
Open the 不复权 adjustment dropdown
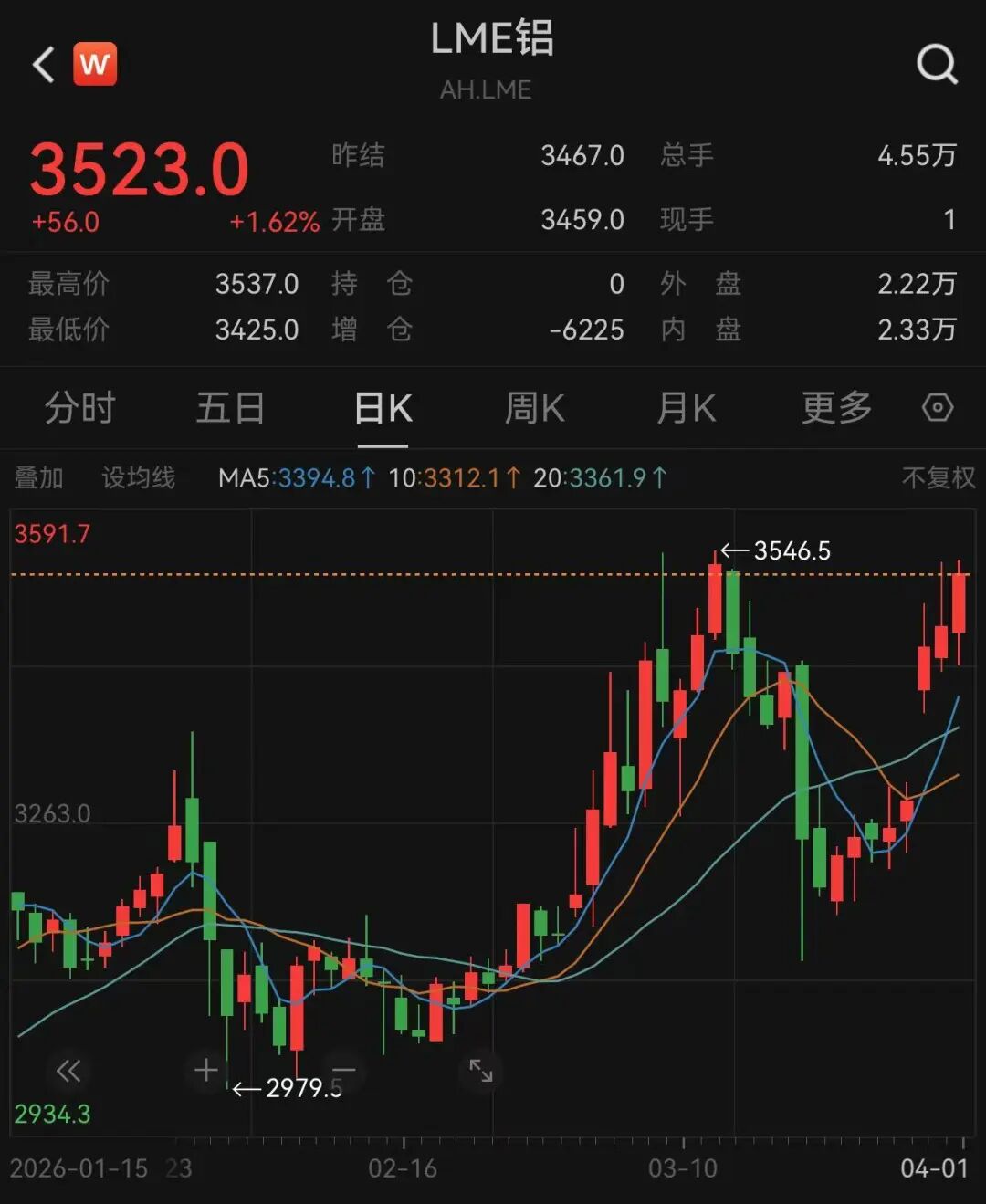coord(938,477)
